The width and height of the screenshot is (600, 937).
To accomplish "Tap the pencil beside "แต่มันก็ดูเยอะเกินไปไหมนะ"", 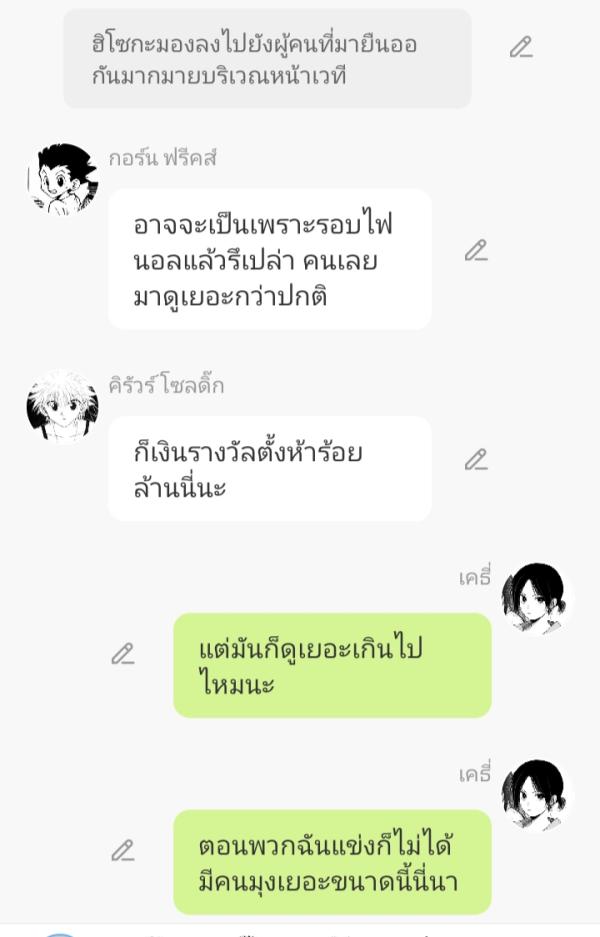I will pyautogui.click(x=123, y=654).
